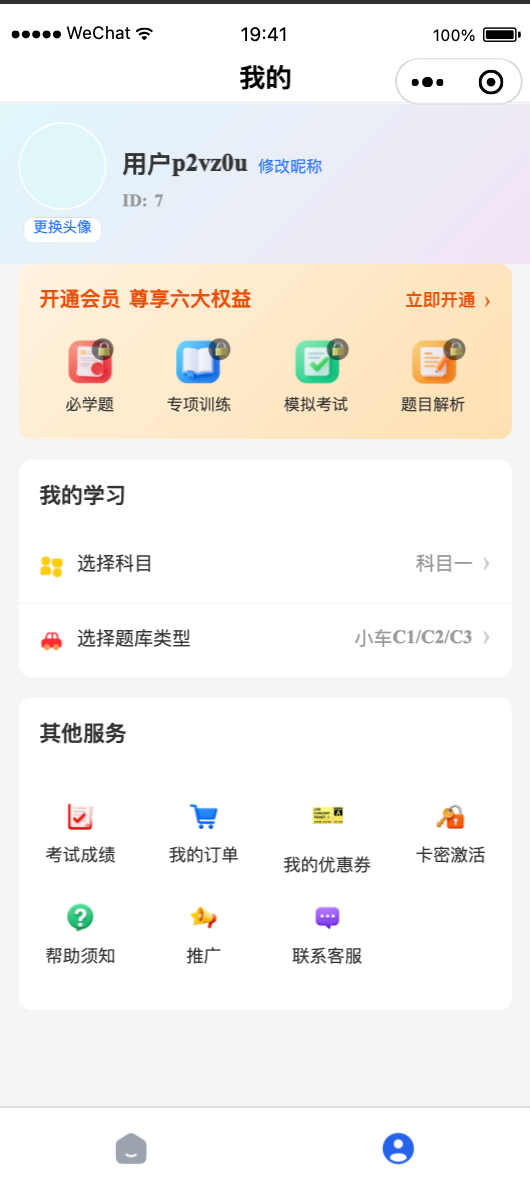Open 帮助须知 help info

pos(81,935)
